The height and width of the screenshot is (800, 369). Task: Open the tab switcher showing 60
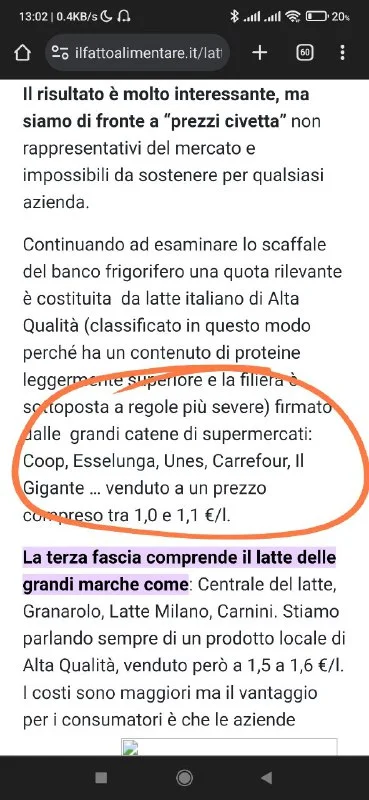(305, 53)
